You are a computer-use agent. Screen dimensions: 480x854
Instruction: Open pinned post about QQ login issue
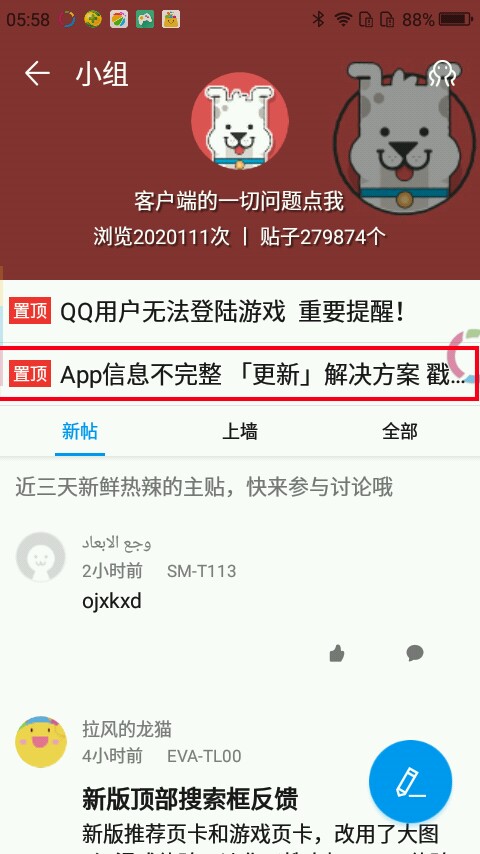click(240, 312)
